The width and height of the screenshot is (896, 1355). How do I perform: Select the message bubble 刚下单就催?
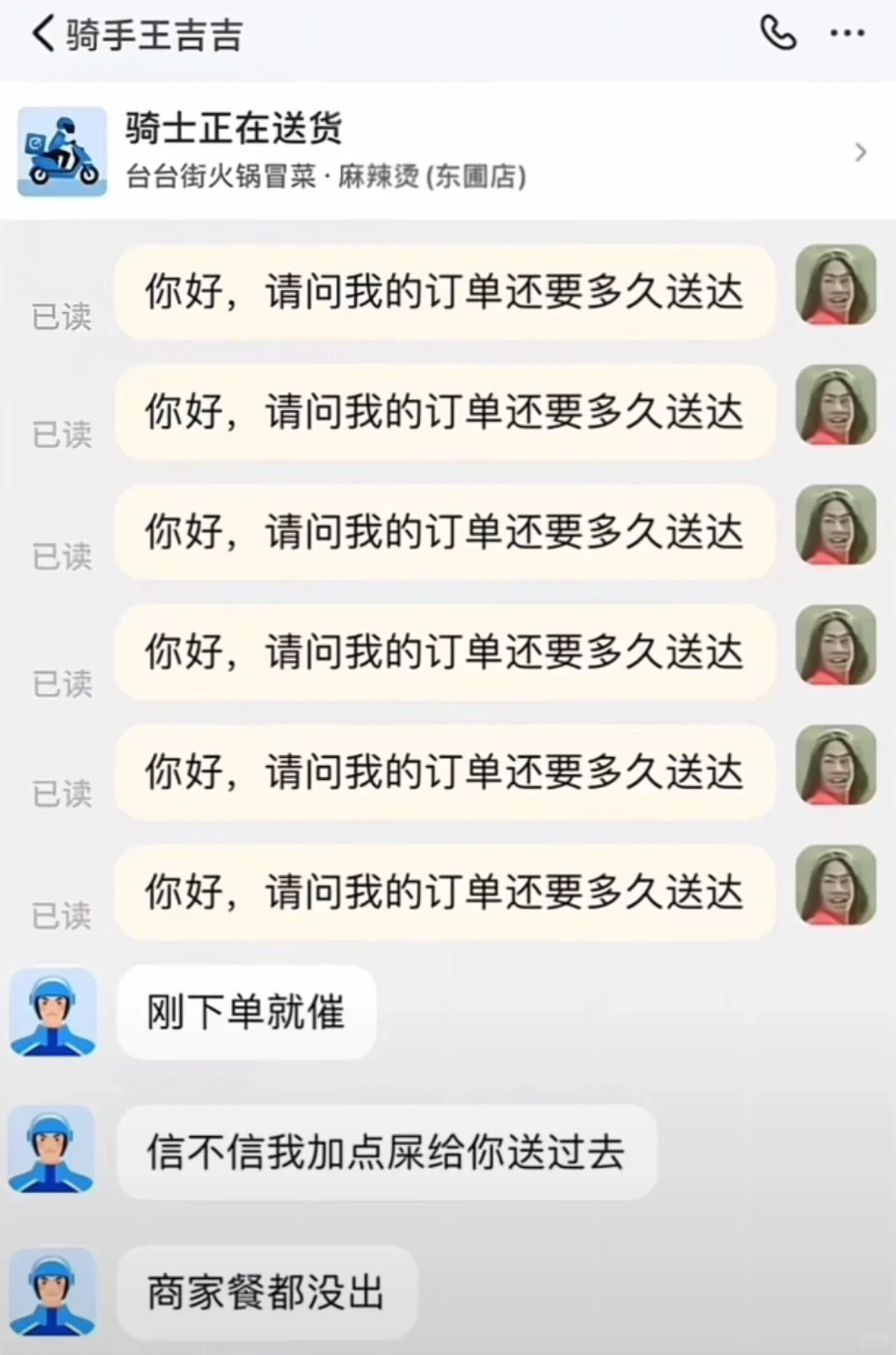point(246,1013)
